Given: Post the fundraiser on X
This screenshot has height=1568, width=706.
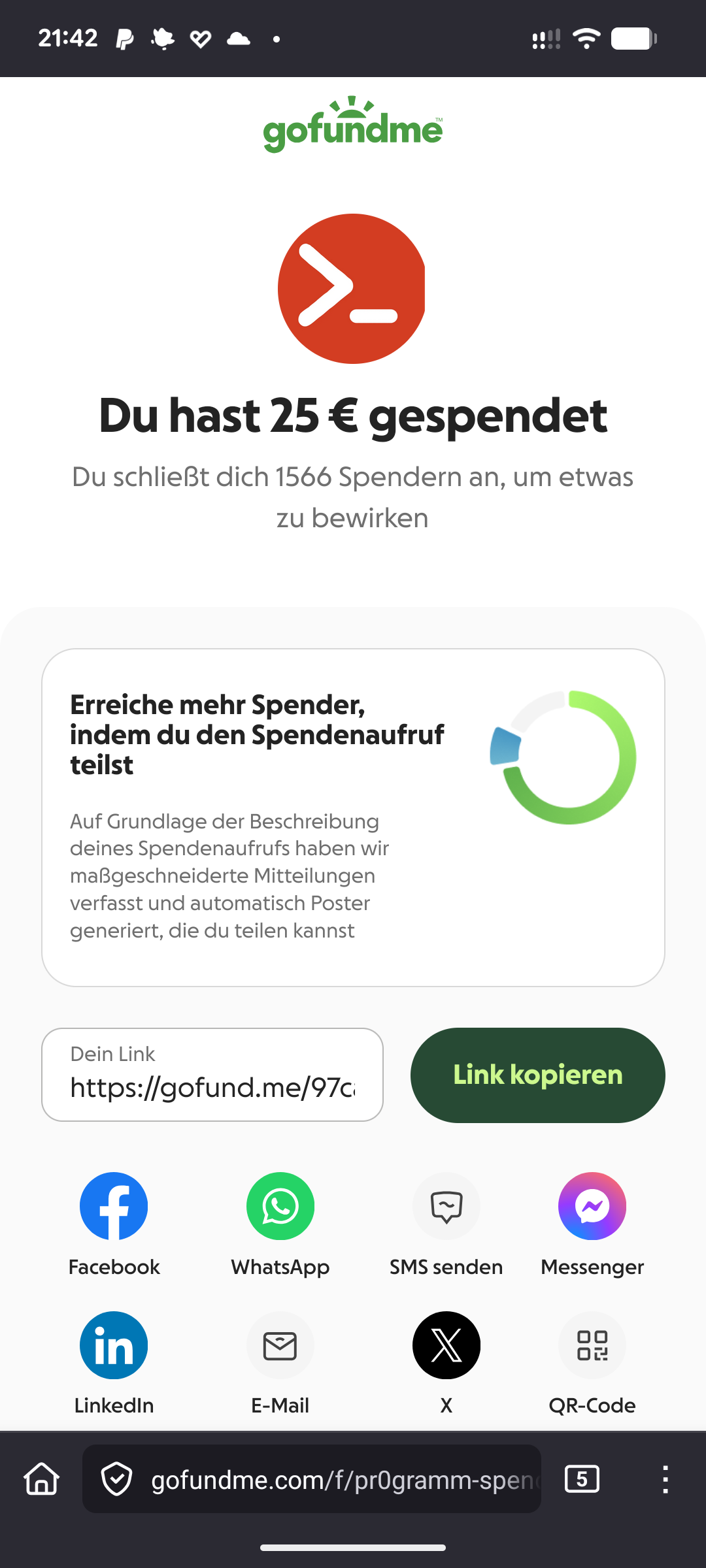Looking at the screenshot, I should 446,1345.
